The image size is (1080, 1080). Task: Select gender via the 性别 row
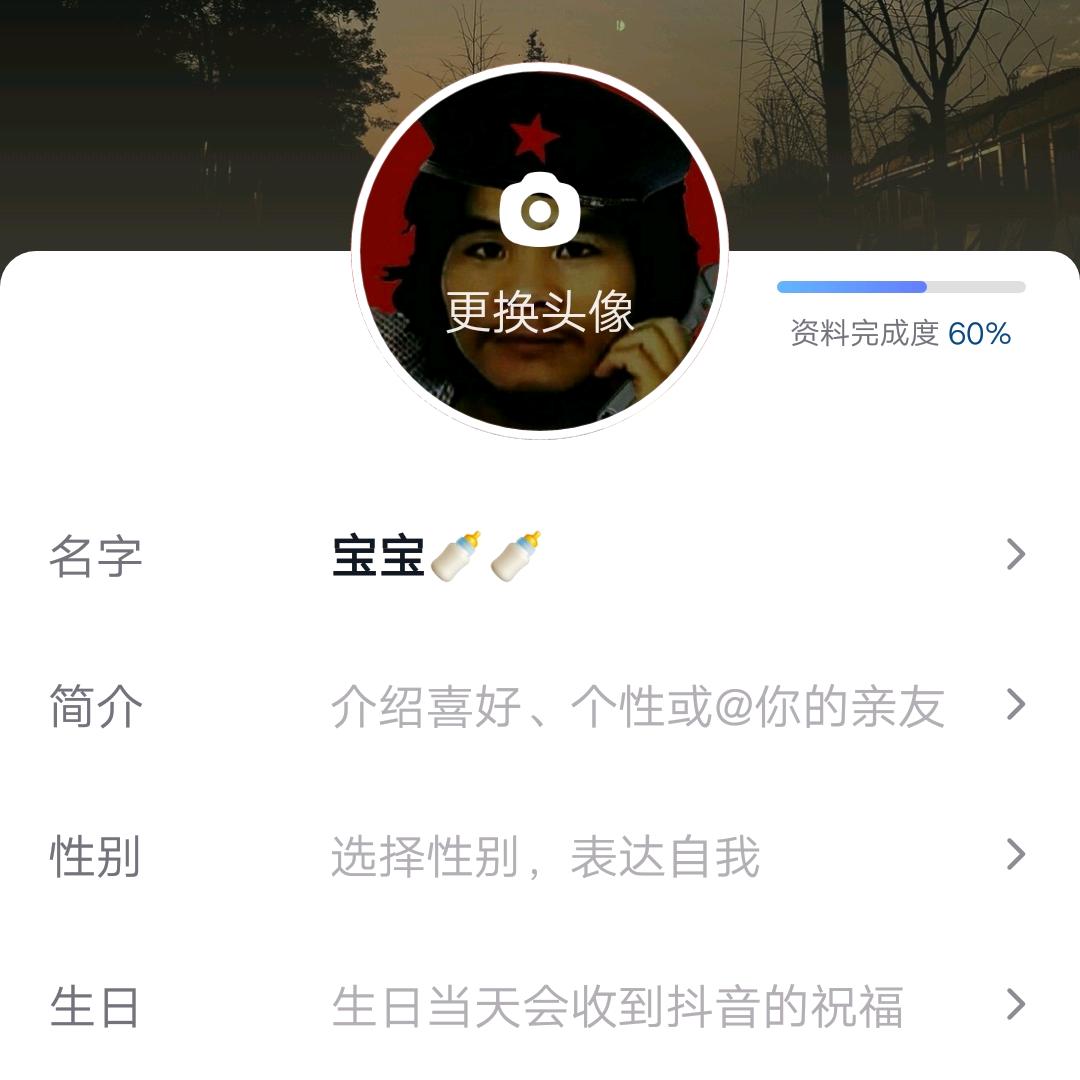[540, 857]
